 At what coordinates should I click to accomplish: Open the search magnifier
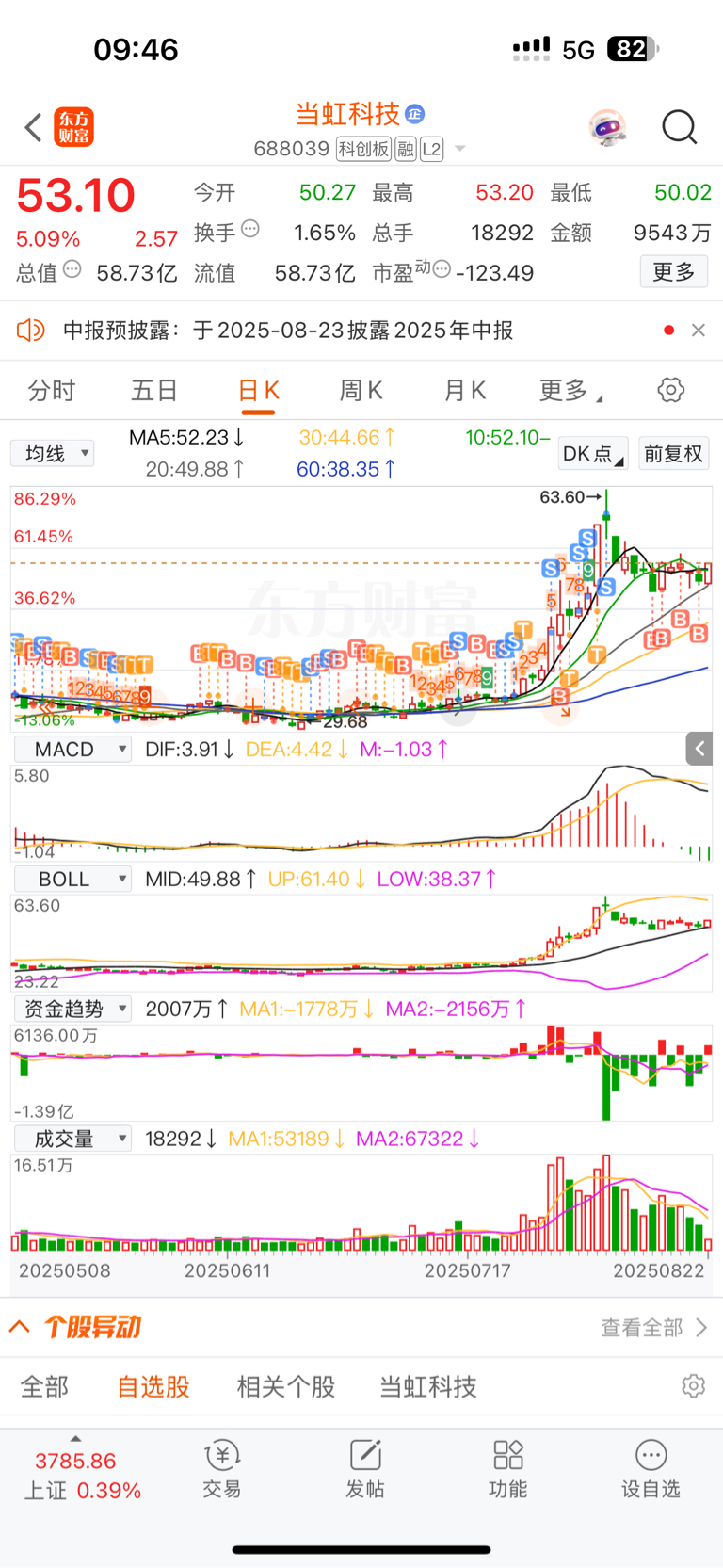tap(679, 127)
